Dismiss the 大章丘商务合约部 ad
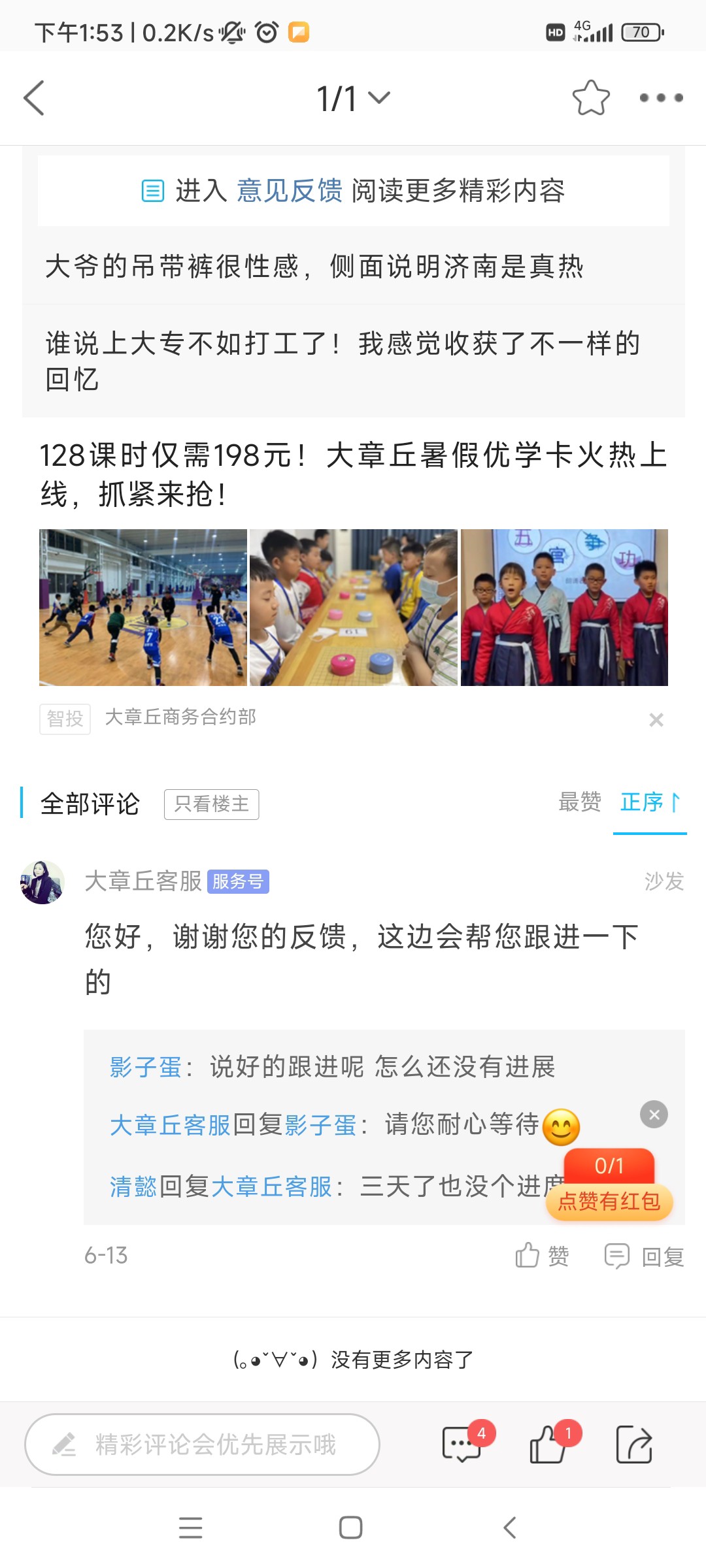 [656, 720]
